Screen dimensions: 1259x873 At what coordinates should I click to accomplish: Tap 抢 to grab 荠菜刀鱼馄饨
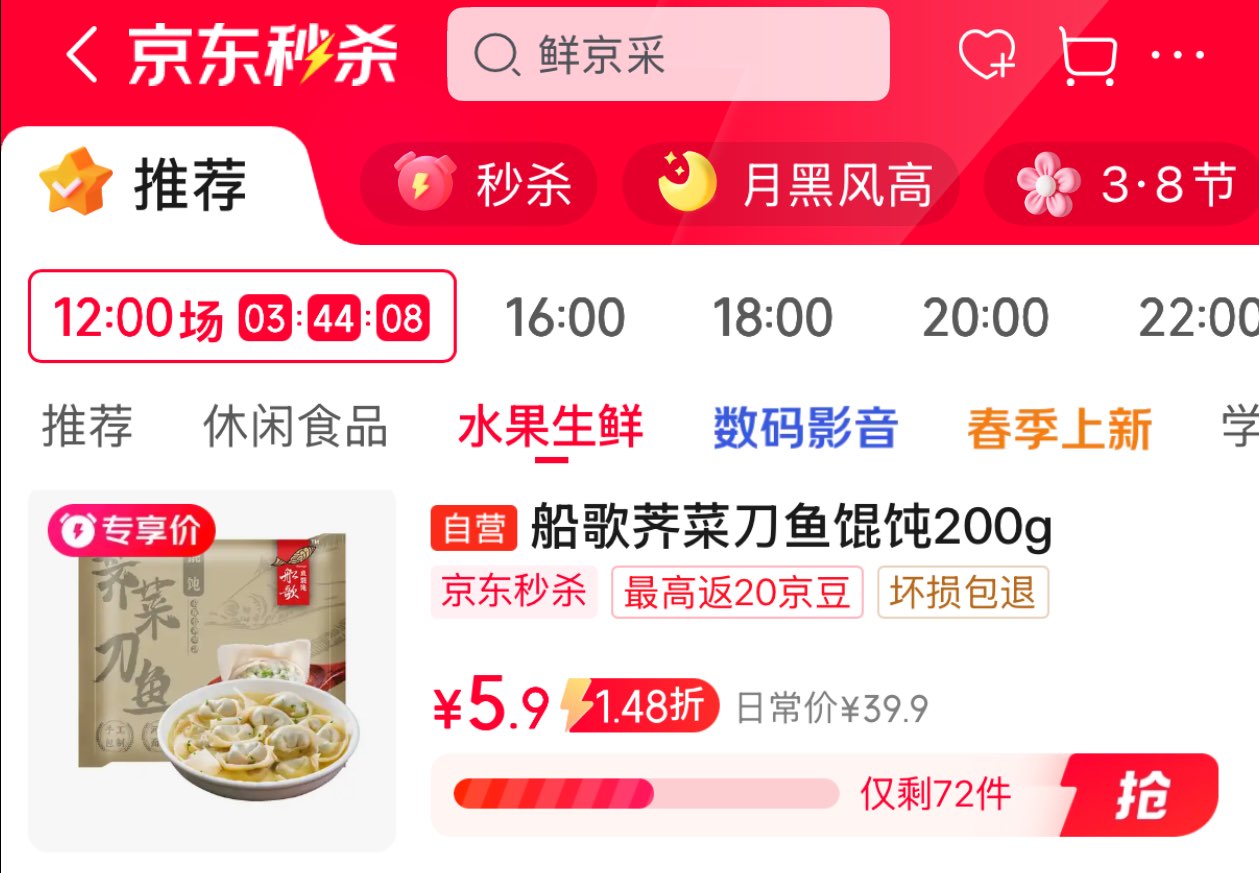click(1140, 795)
